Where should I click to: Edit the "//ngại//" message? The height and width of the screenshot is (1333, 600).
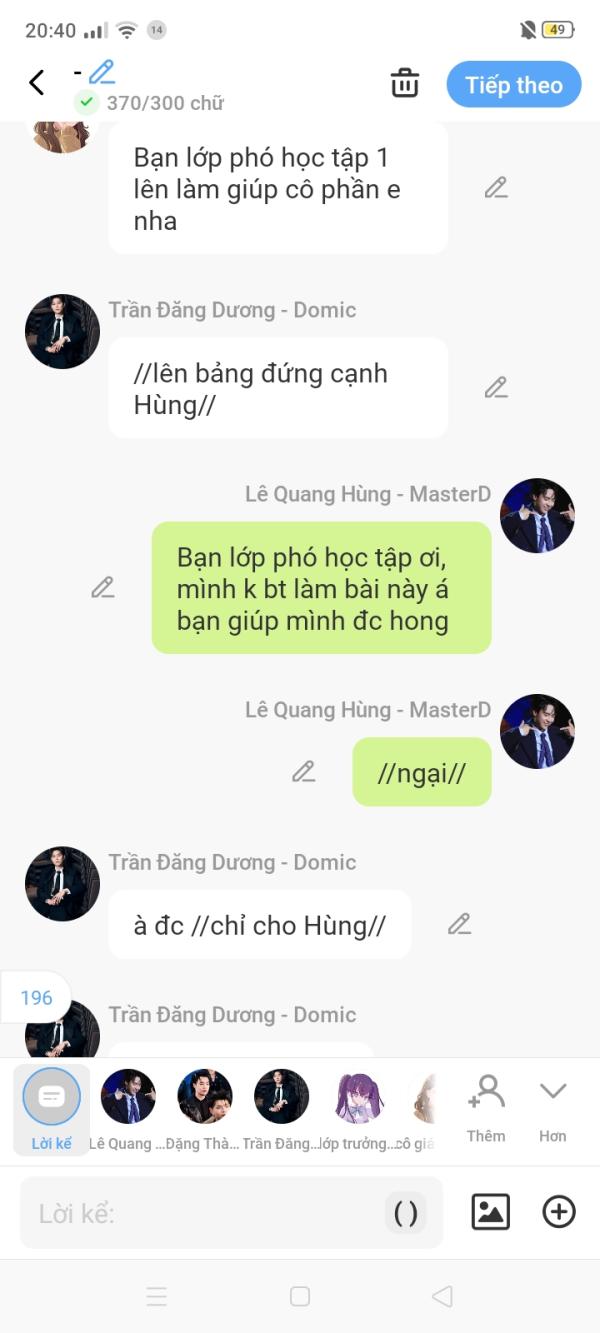304,772
